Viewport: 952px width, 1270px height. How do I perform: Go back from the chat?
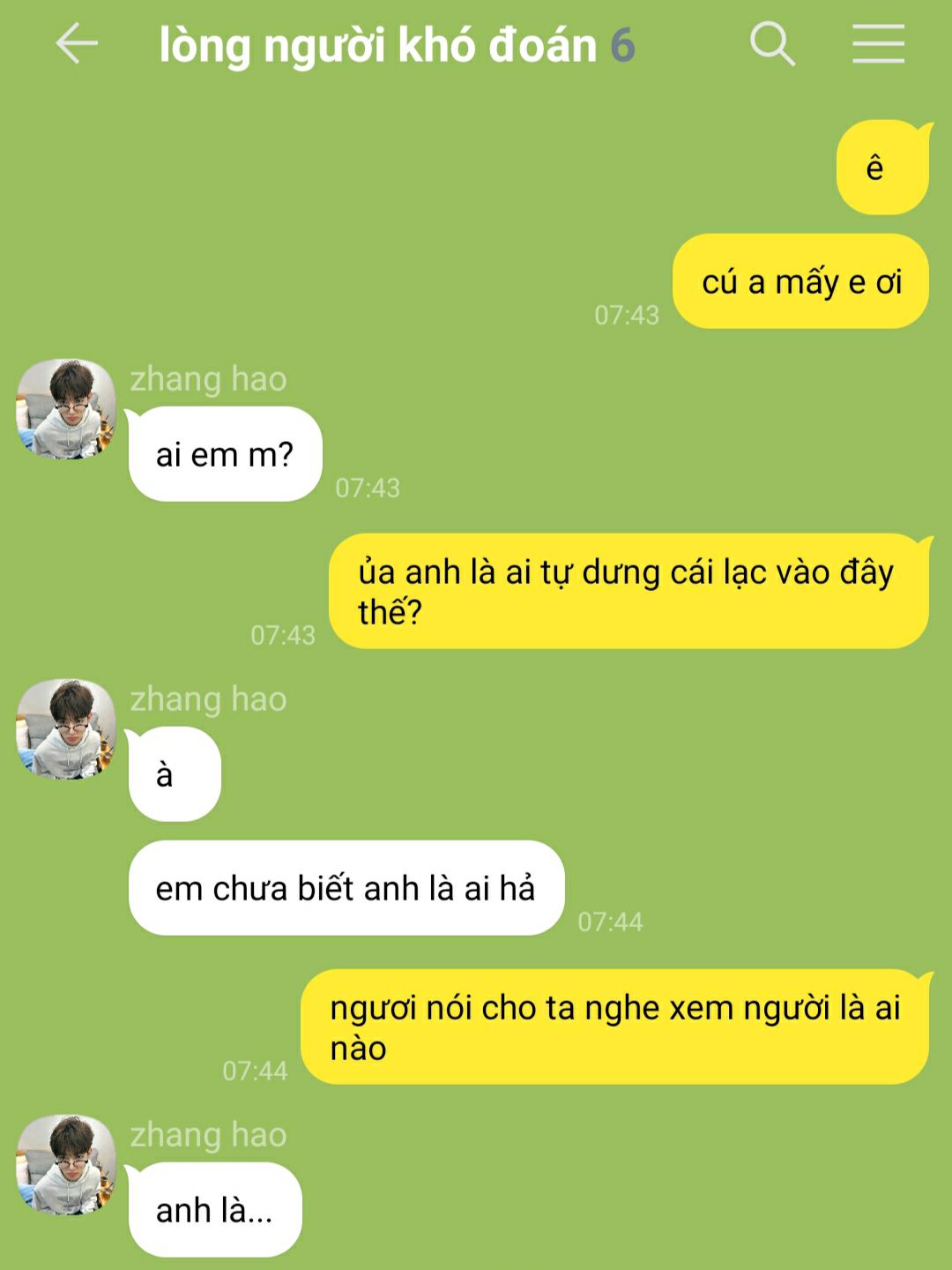tap(77, 44)
